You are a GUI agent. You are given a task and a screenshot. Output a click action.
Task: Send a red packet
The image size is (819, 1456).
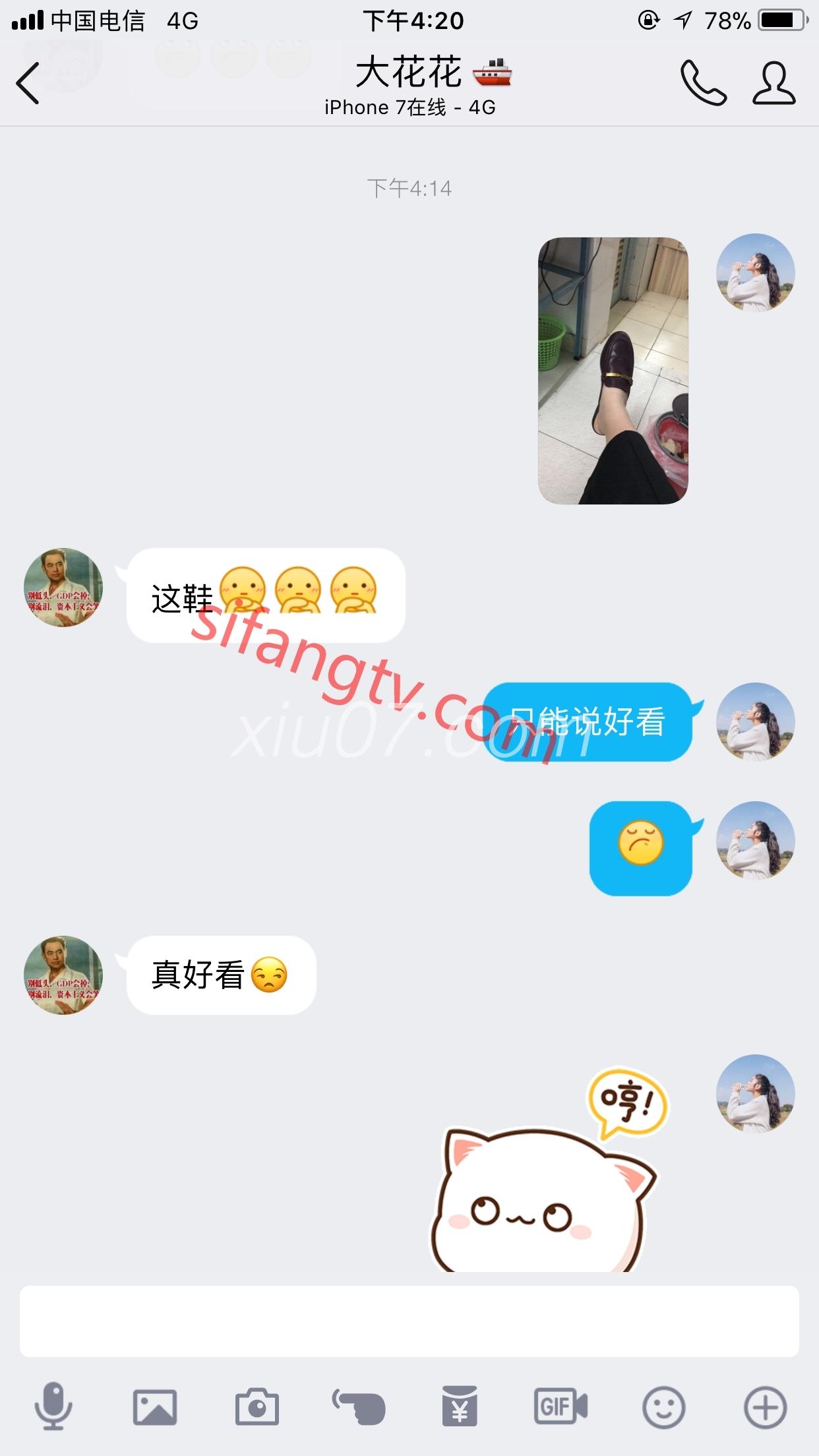(x=460, y=1407)
